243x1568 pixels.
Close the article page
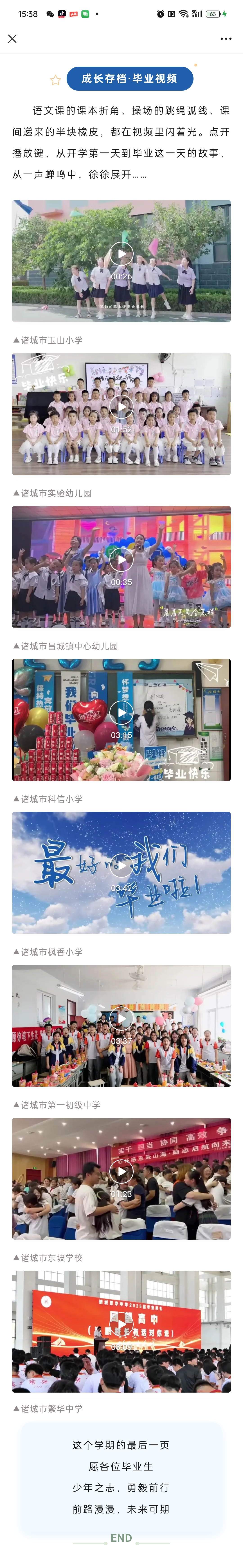pyautogui.click(x=12, y=38)
